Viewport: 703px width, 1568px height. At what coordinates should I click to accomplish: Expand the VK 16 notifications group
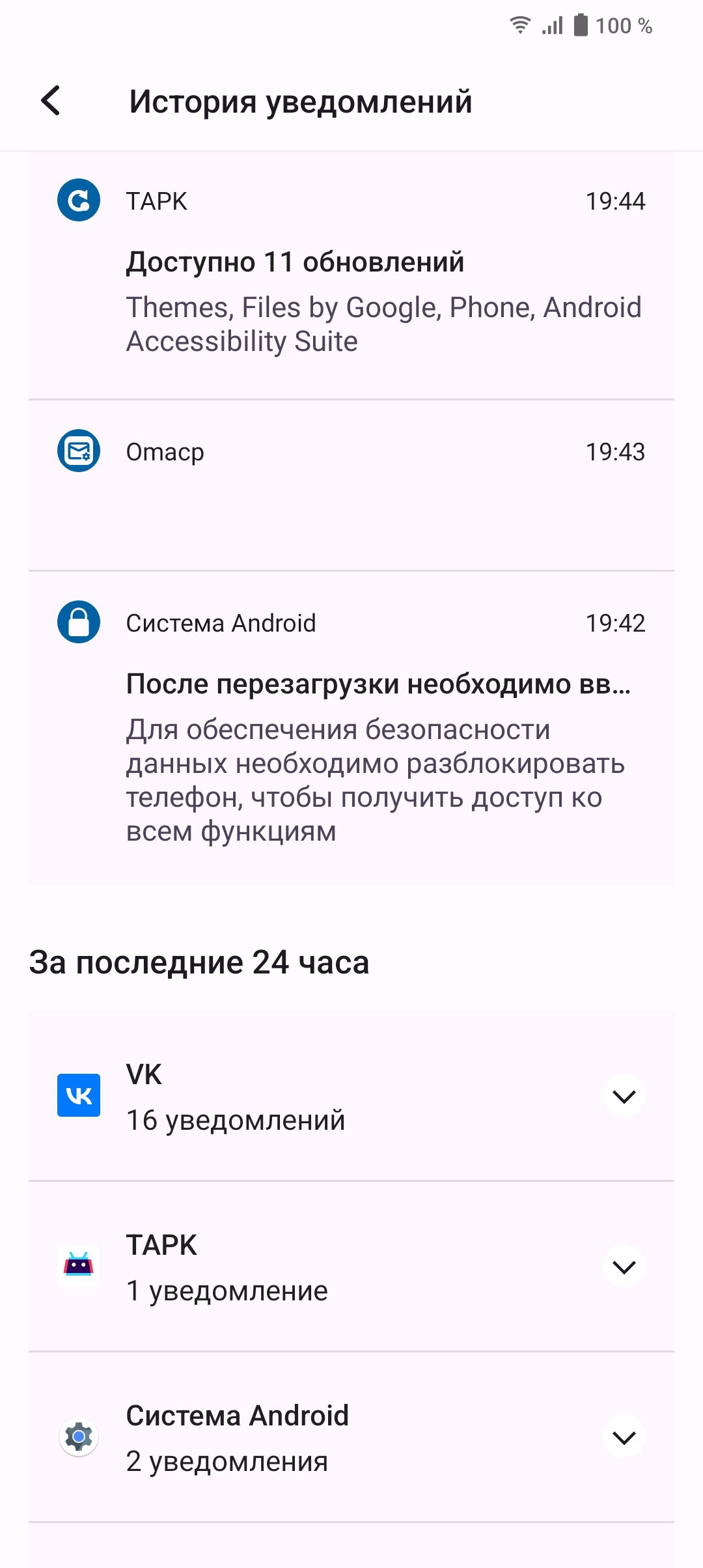point(624,1096)
